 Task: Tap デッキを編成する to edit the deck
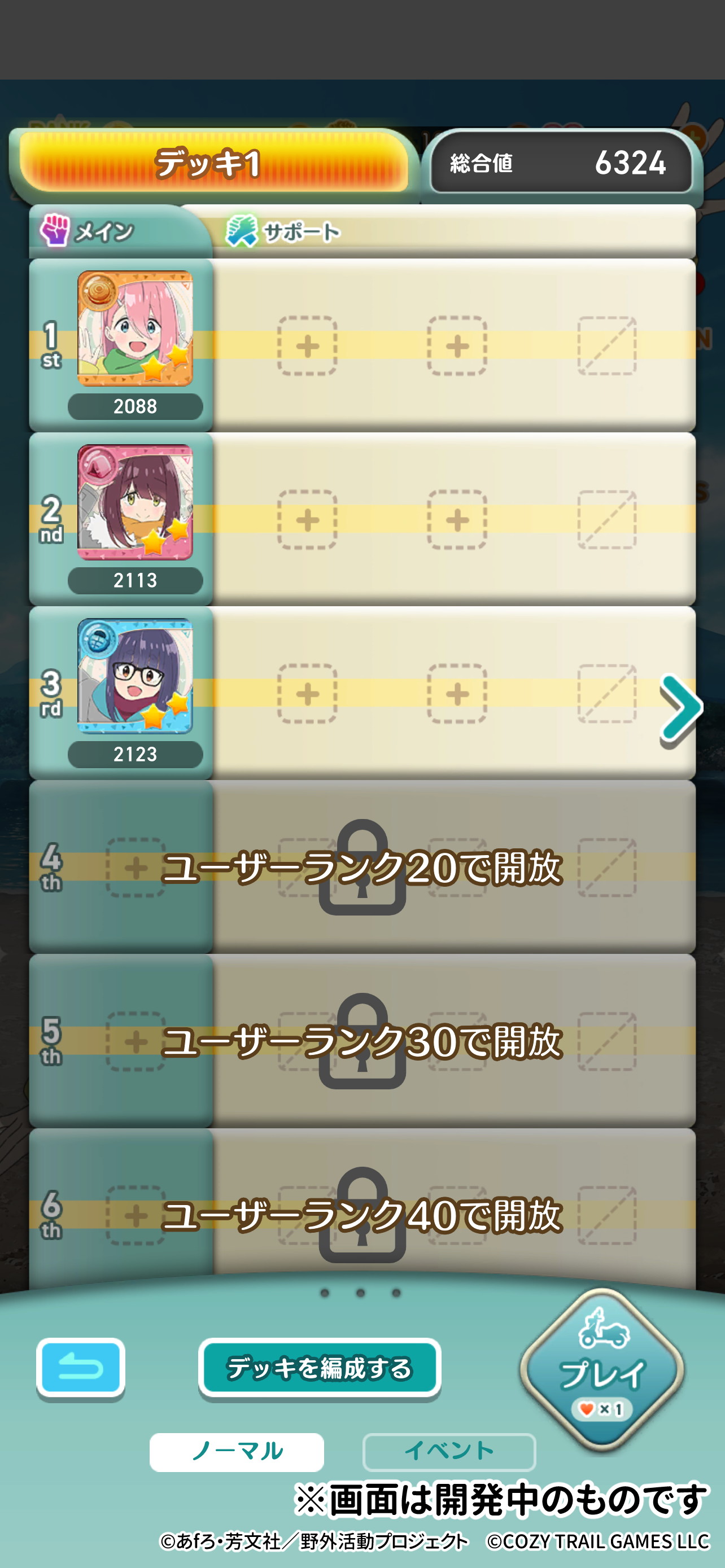tap(320, 1368)
